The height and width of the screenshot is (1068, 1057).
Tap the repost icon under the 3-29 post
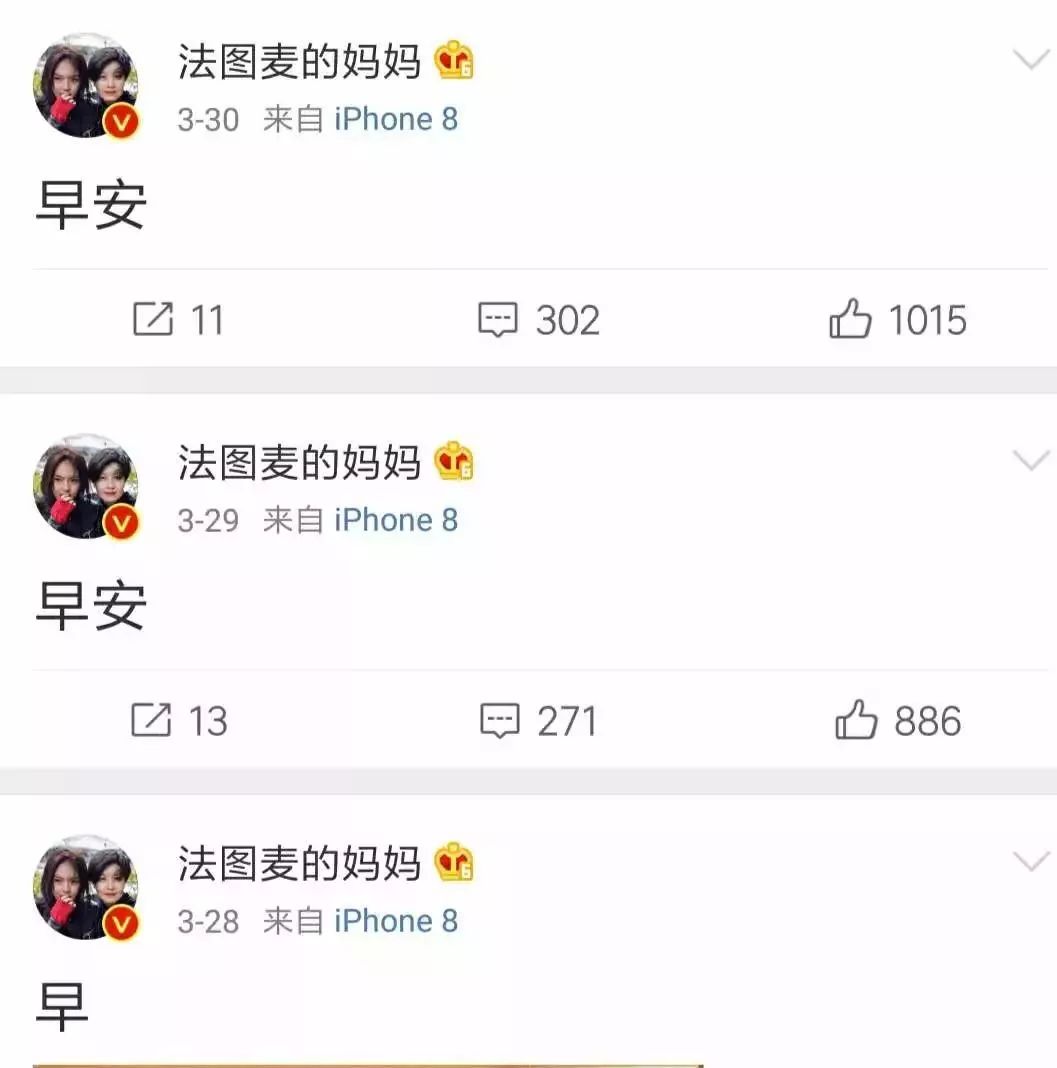point(152,720)
